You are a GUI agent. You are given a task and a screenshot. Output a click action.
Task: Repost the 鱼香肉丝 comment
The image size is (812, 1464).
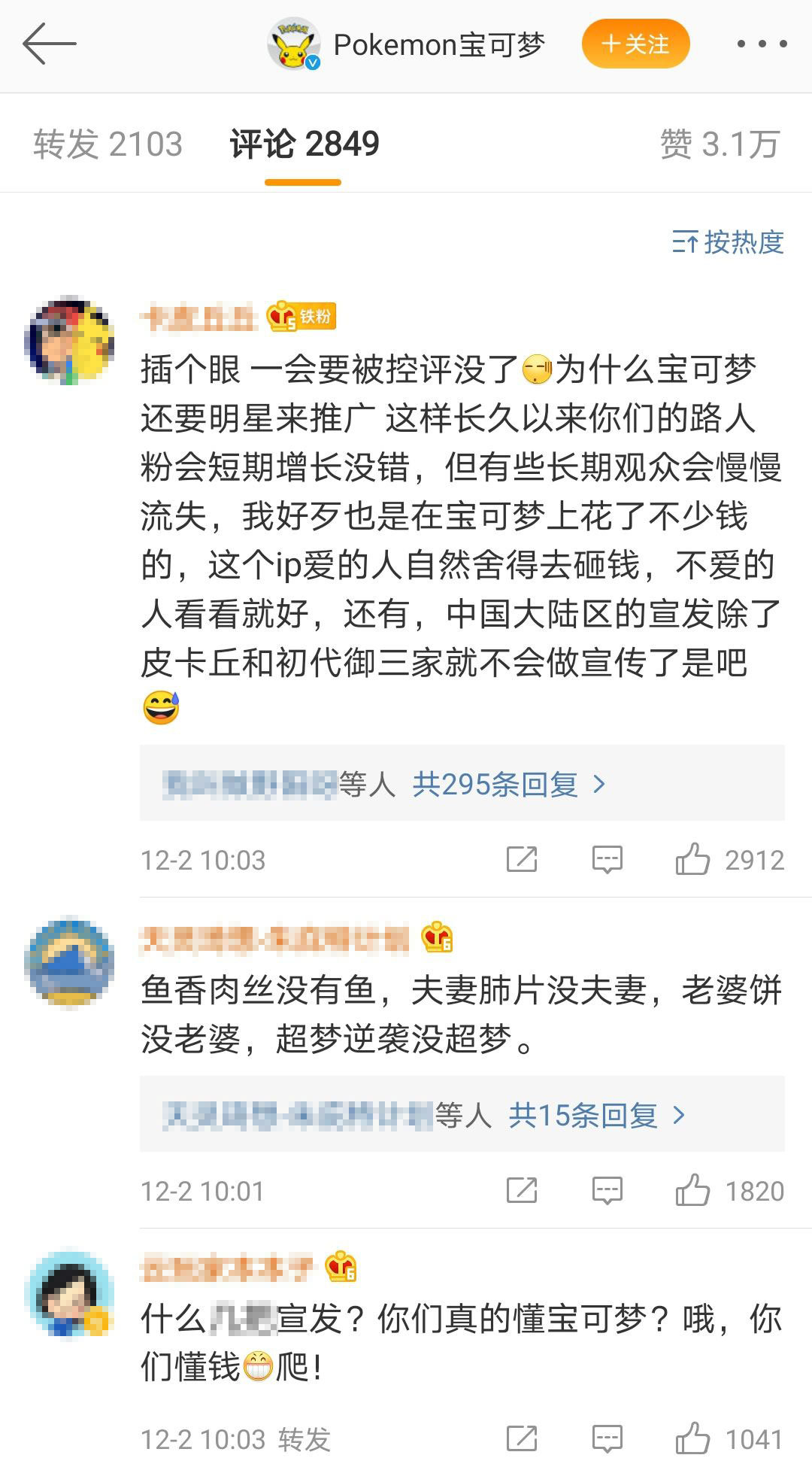(522, 1190)
